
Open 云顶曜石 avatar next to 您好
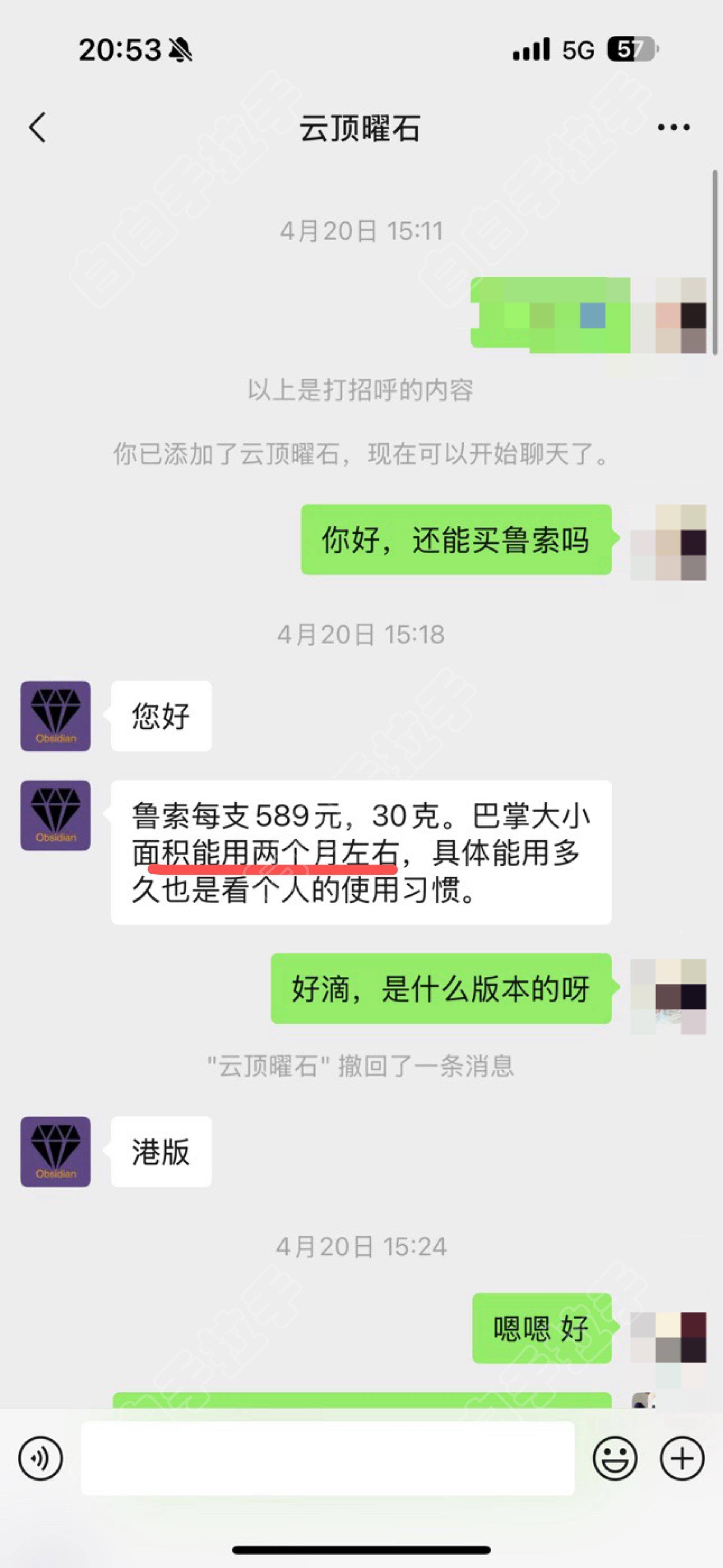click(x=55, y=716)
